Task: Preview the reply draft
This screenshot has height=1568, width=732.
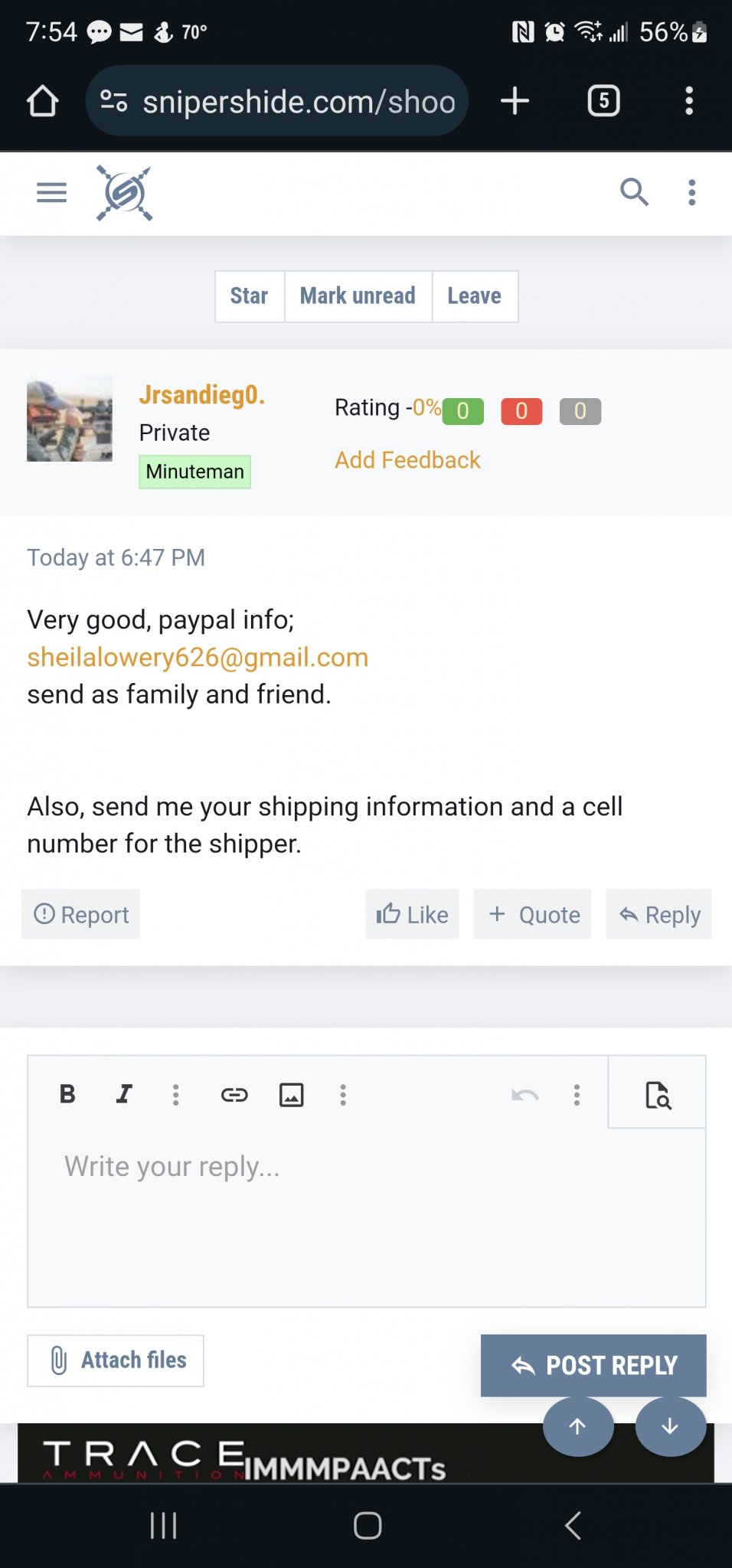Action: pos(657,1094)
